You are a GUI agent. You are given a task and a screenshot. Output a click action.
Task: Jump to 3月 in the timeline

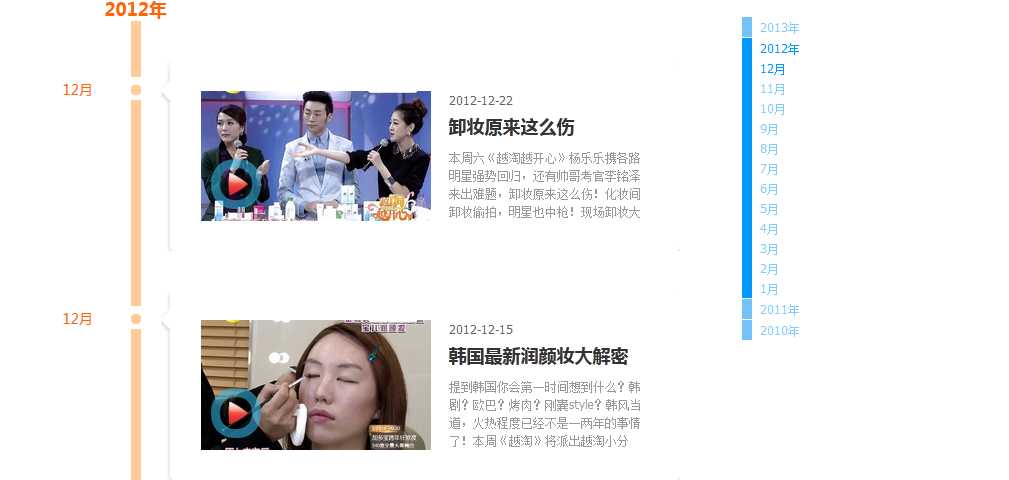pyautogui.click(x=769, y=249)
